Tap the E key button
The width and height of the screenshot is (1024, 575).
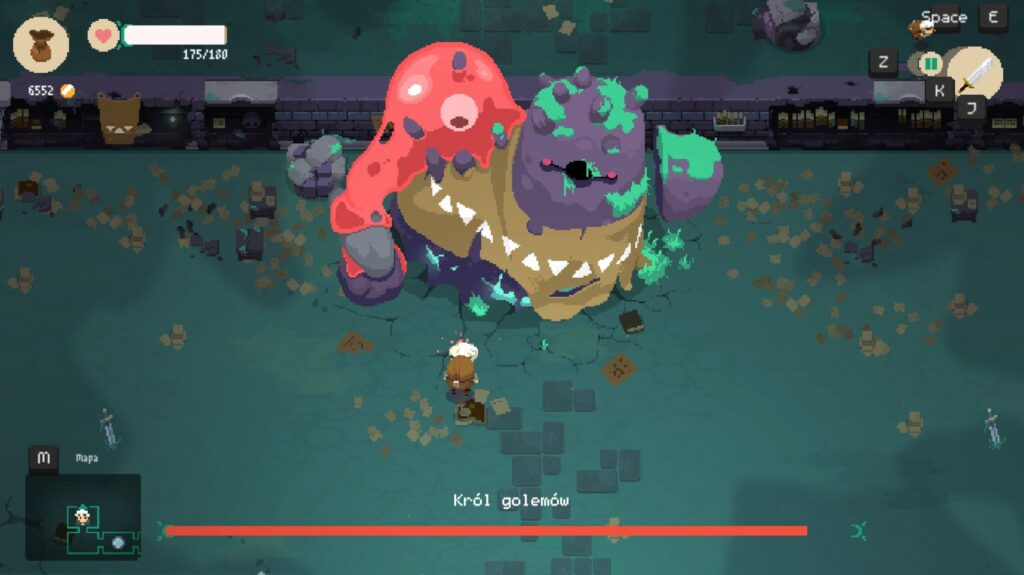(x=992, y=17)
